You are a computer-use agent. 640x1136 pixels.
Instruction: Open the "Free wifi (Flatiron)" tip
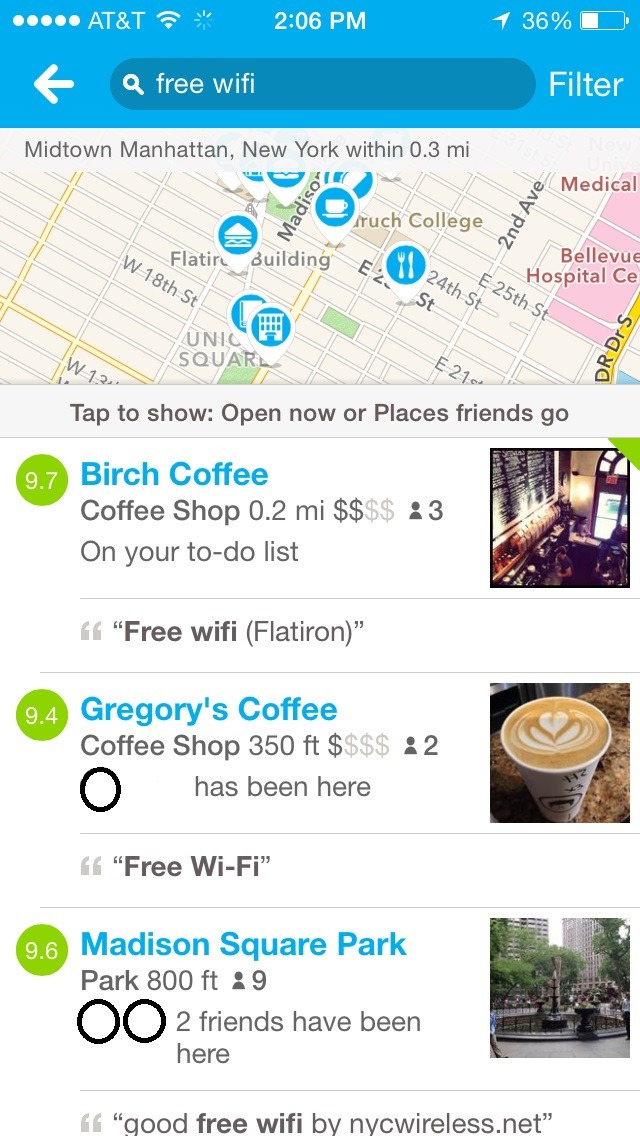pos(238,632)
